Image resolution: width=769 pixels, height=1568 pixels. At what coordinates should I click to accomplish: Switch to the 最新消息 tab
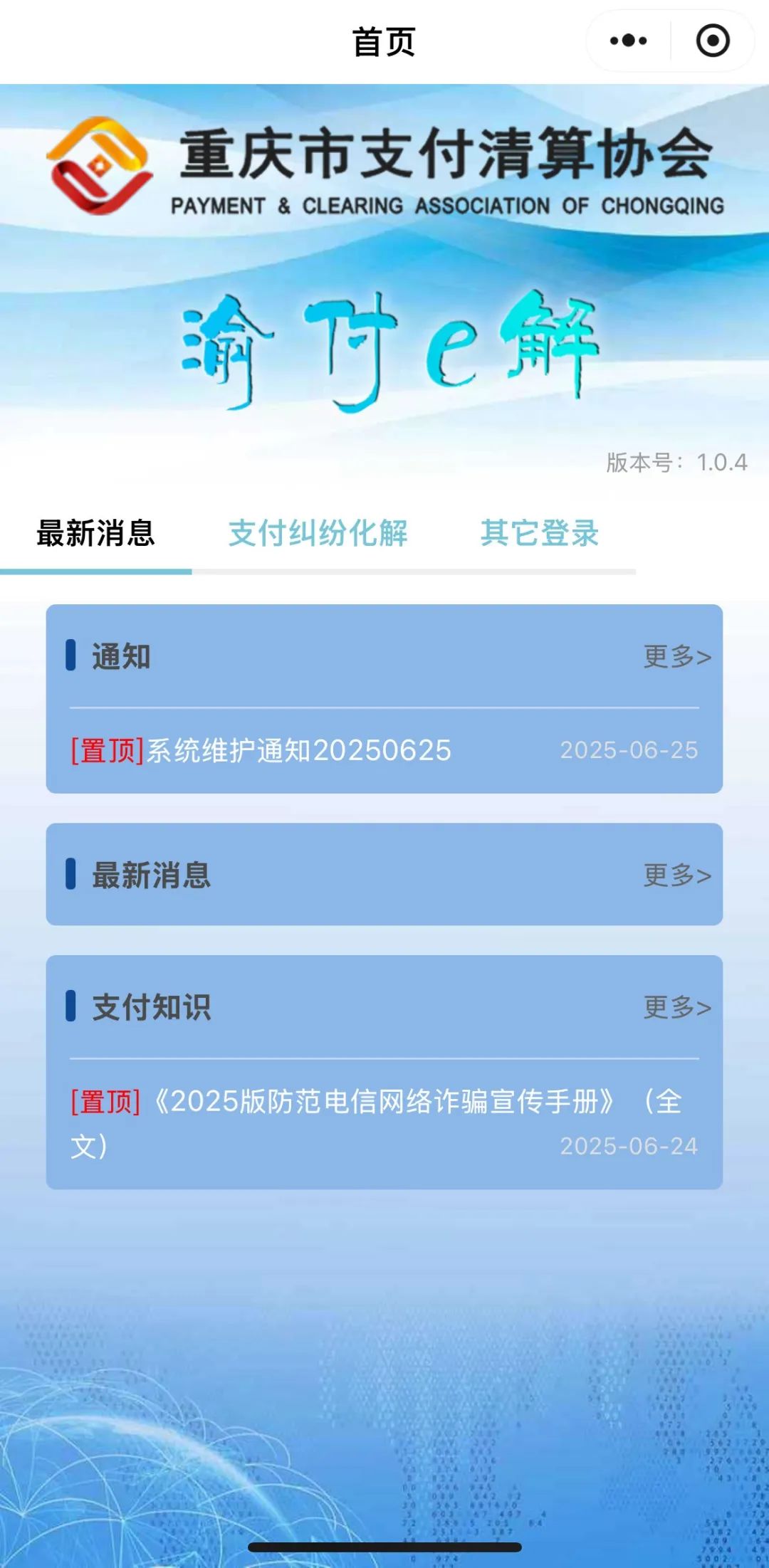pyautogui.click(x=95, y=533)
